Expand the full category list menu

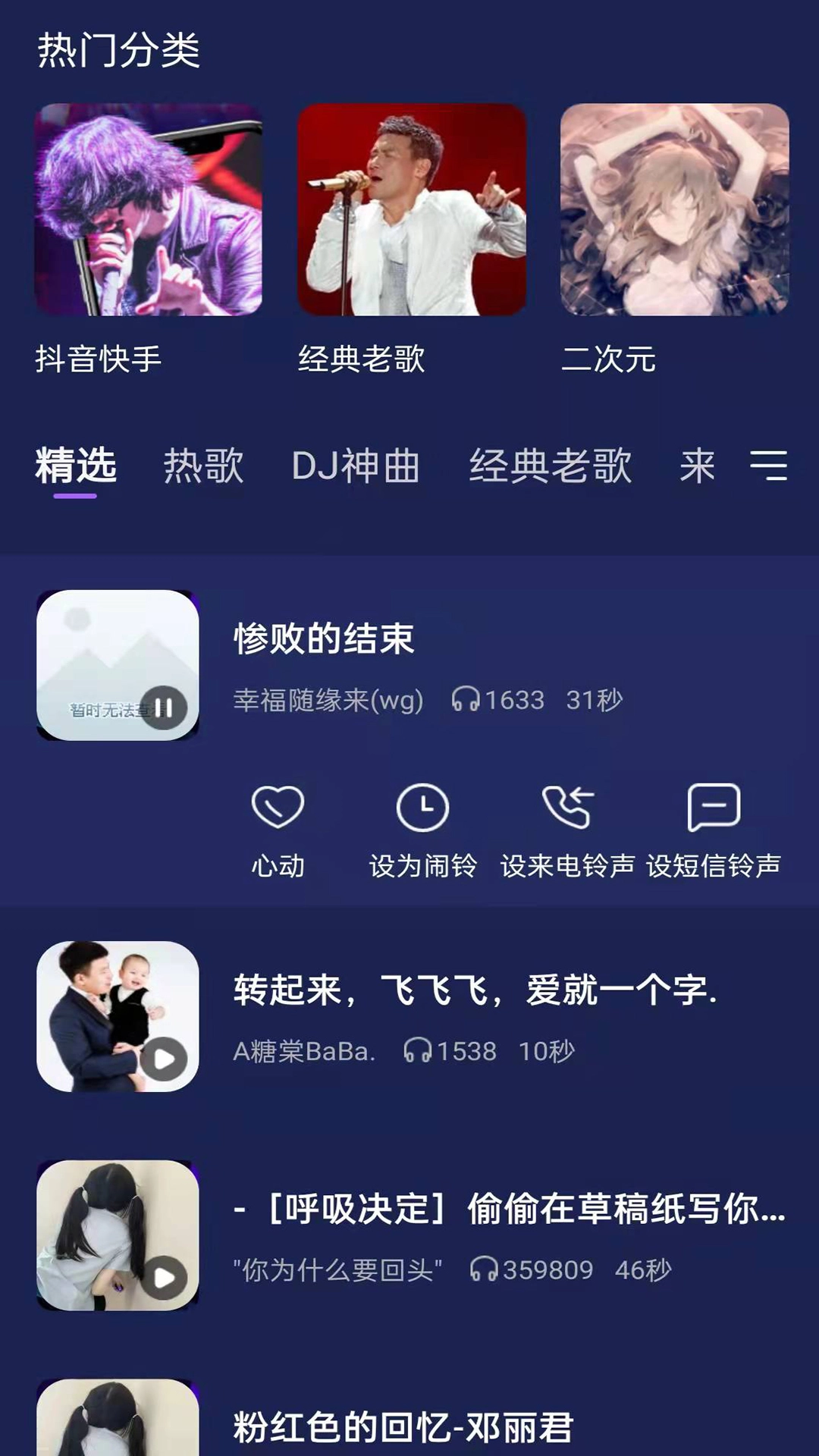tap(768, 466)
